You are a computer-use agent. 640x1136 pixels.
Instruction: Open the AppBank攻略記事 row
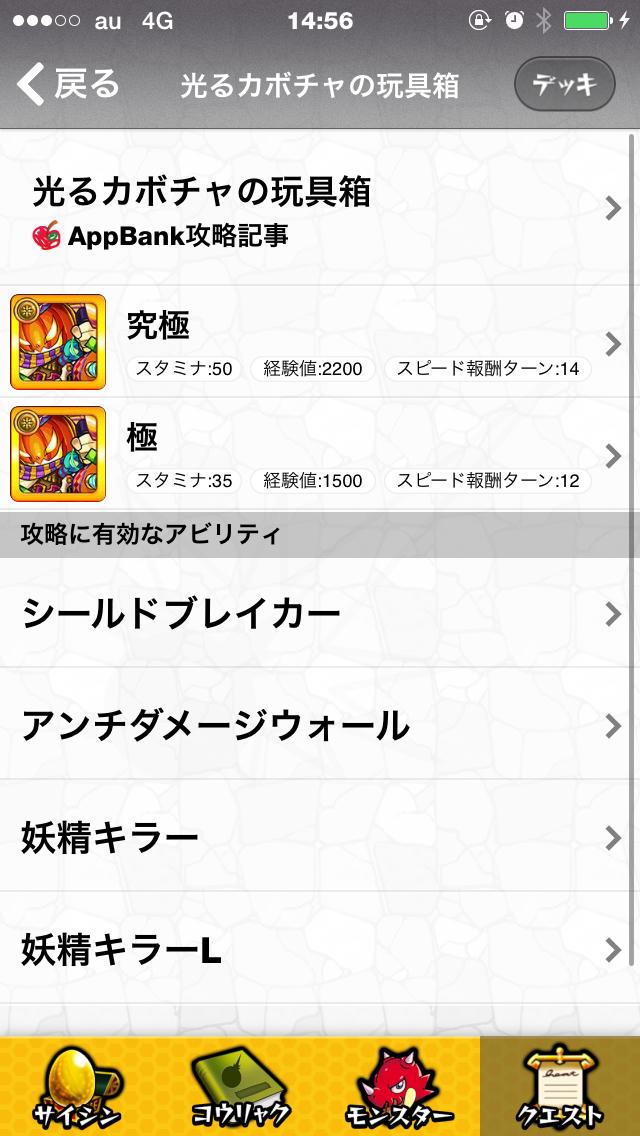click(x=320, y=210)
